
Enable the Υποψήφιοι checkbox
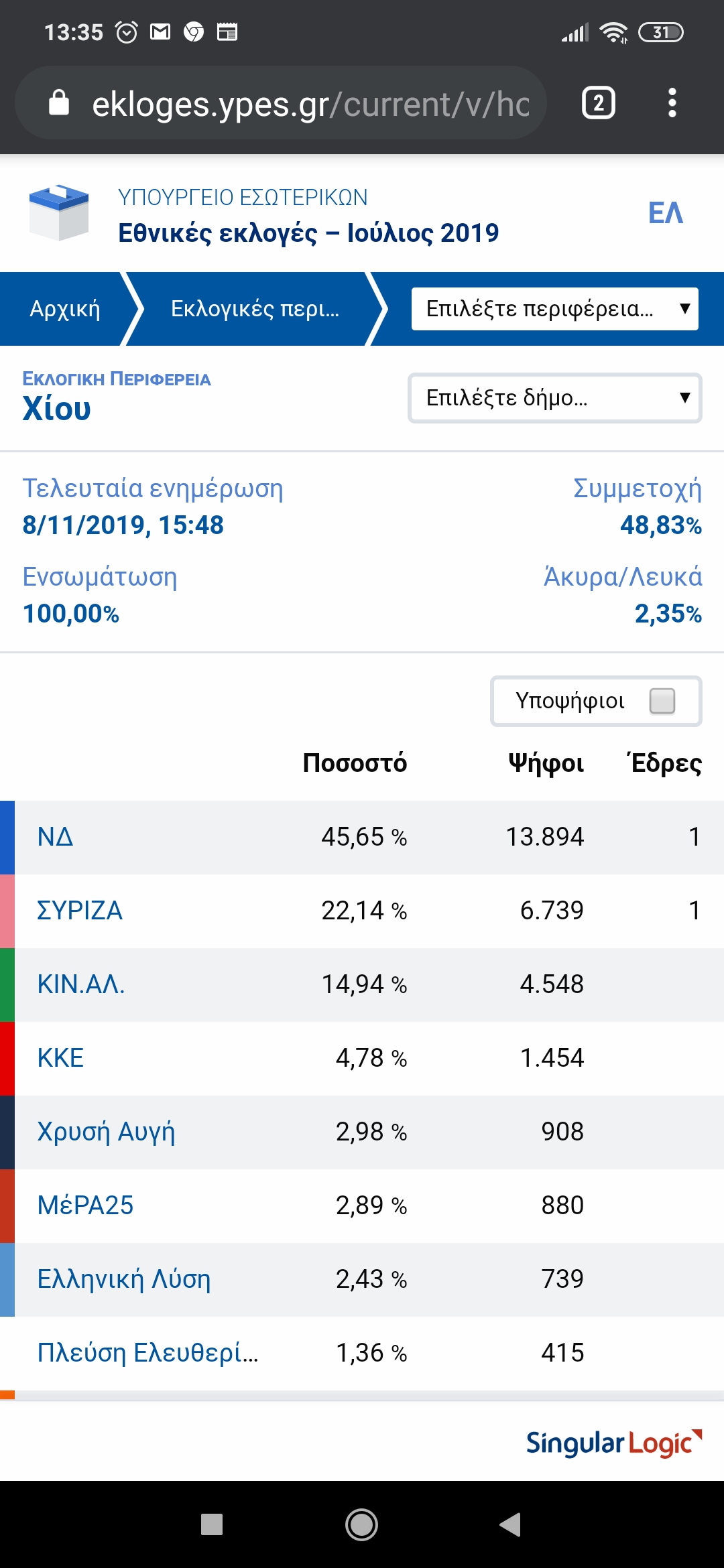click(662, 701)
